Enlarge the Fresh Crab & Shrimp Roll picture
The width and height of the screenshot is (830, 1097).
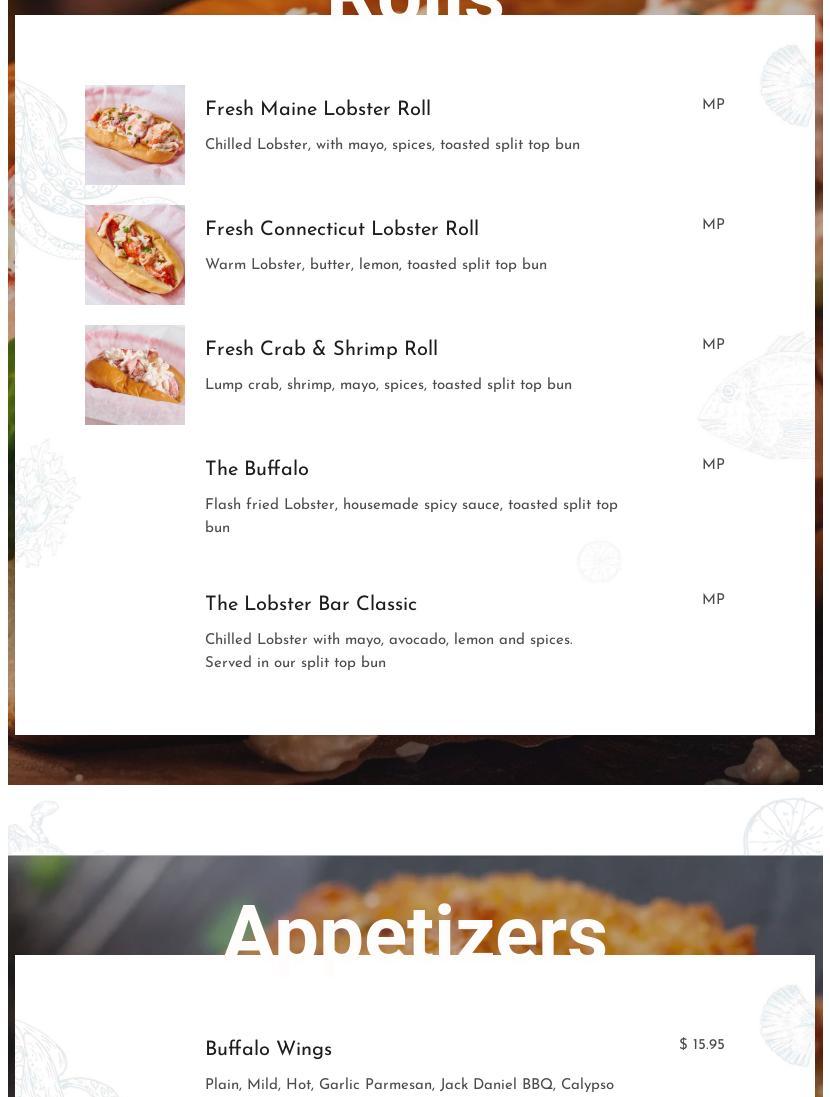135,375
